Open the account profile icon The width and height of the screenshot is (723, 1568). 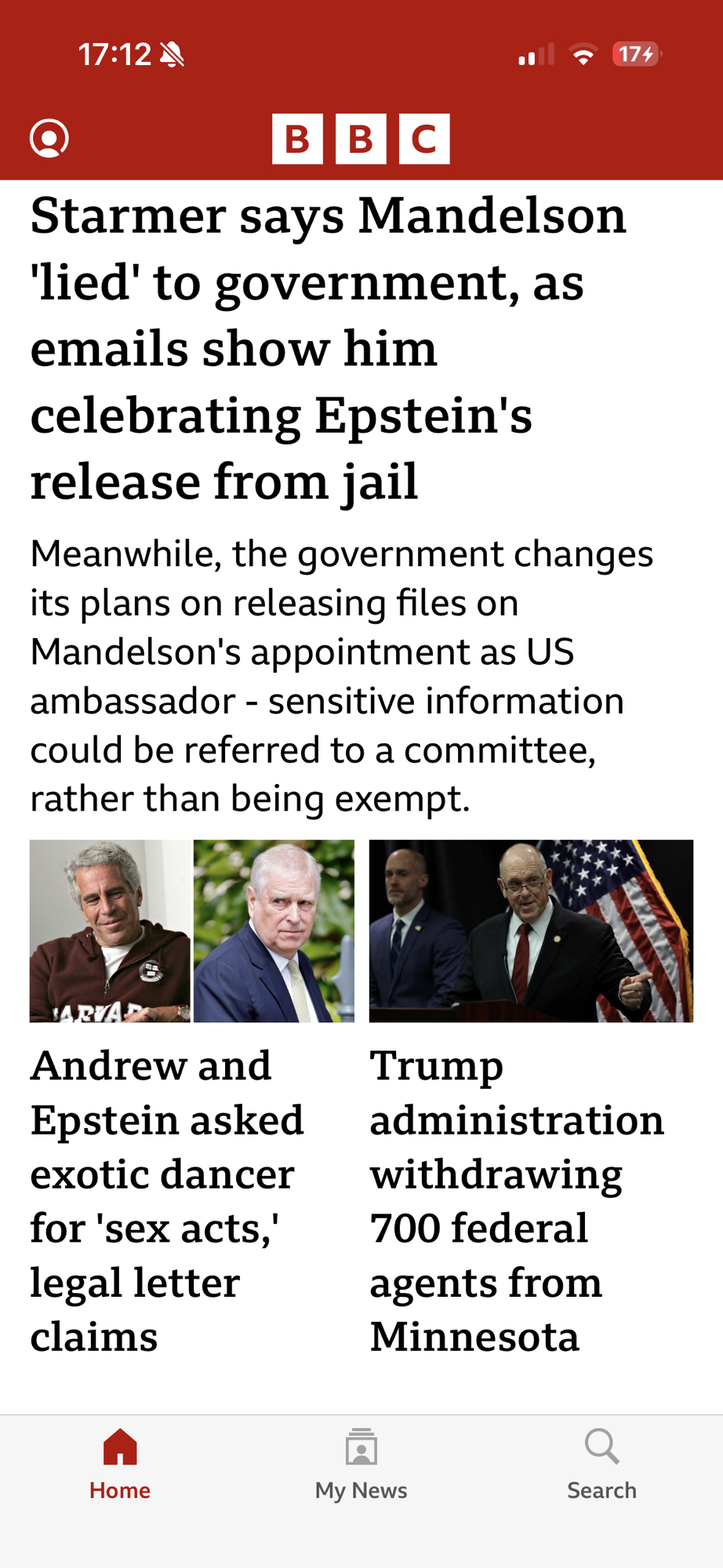click(x=49, y=139)
